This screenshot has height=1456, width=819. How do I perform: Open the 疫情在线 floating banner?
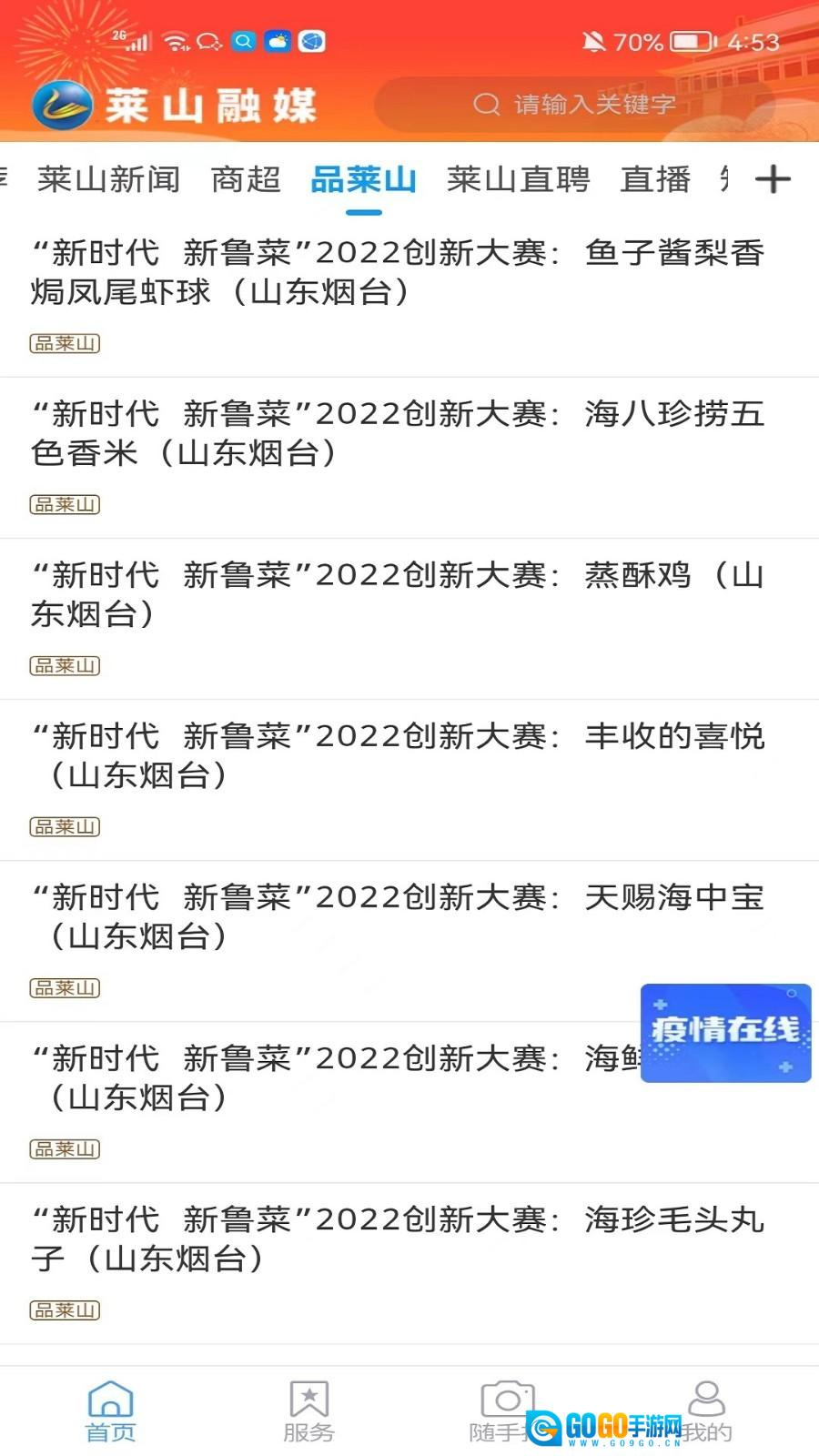725,1032
